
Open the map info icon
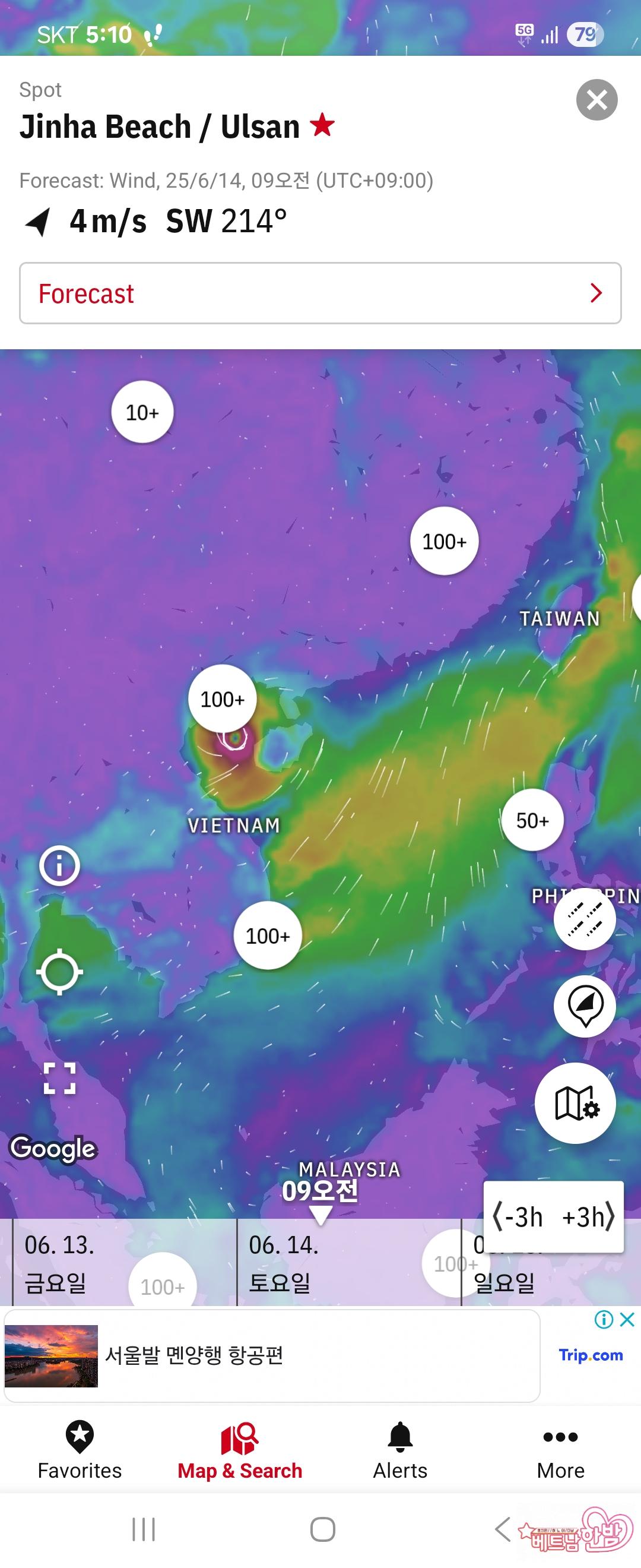point(59,865)
